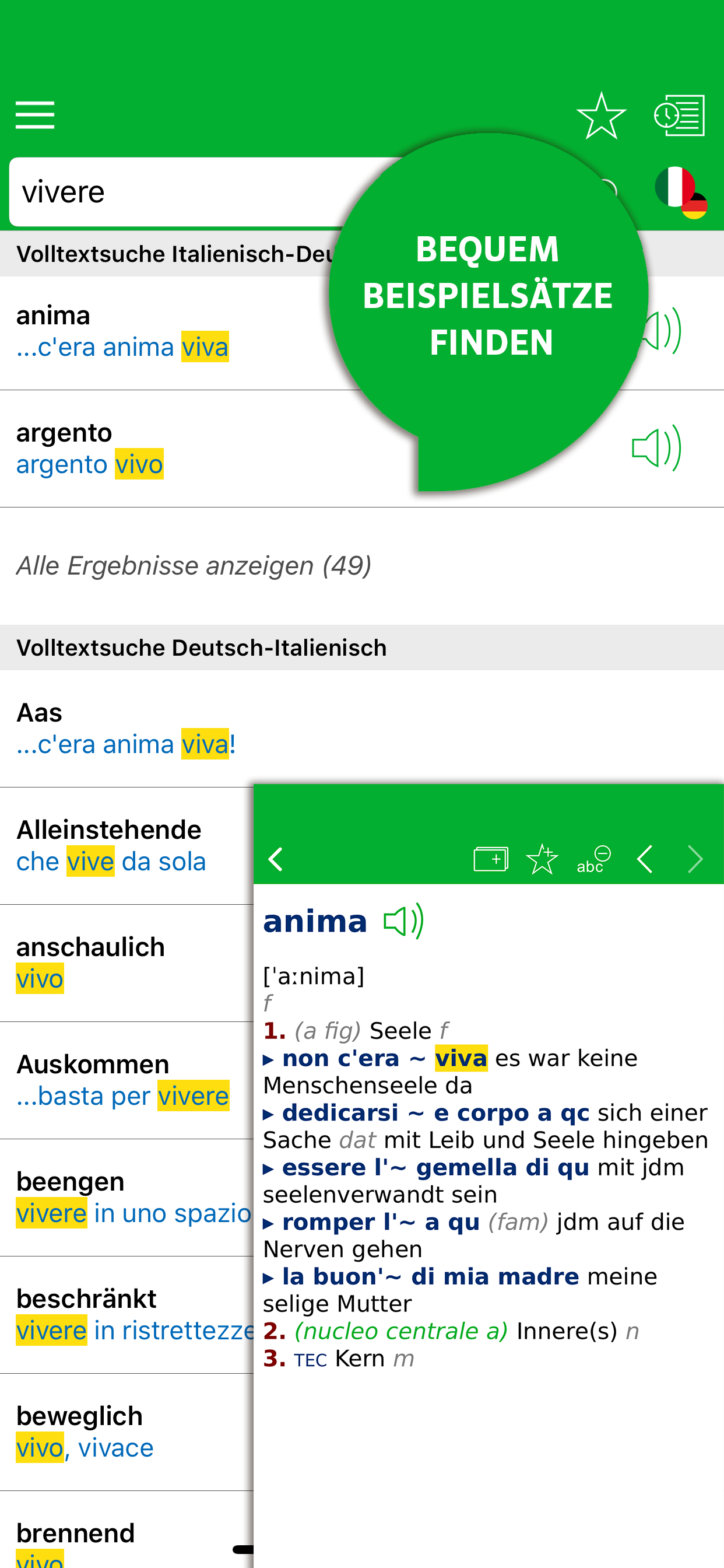Navigate to the next dictionary entry
Viewport: 724px width, 1568px height.
[695, 858]
